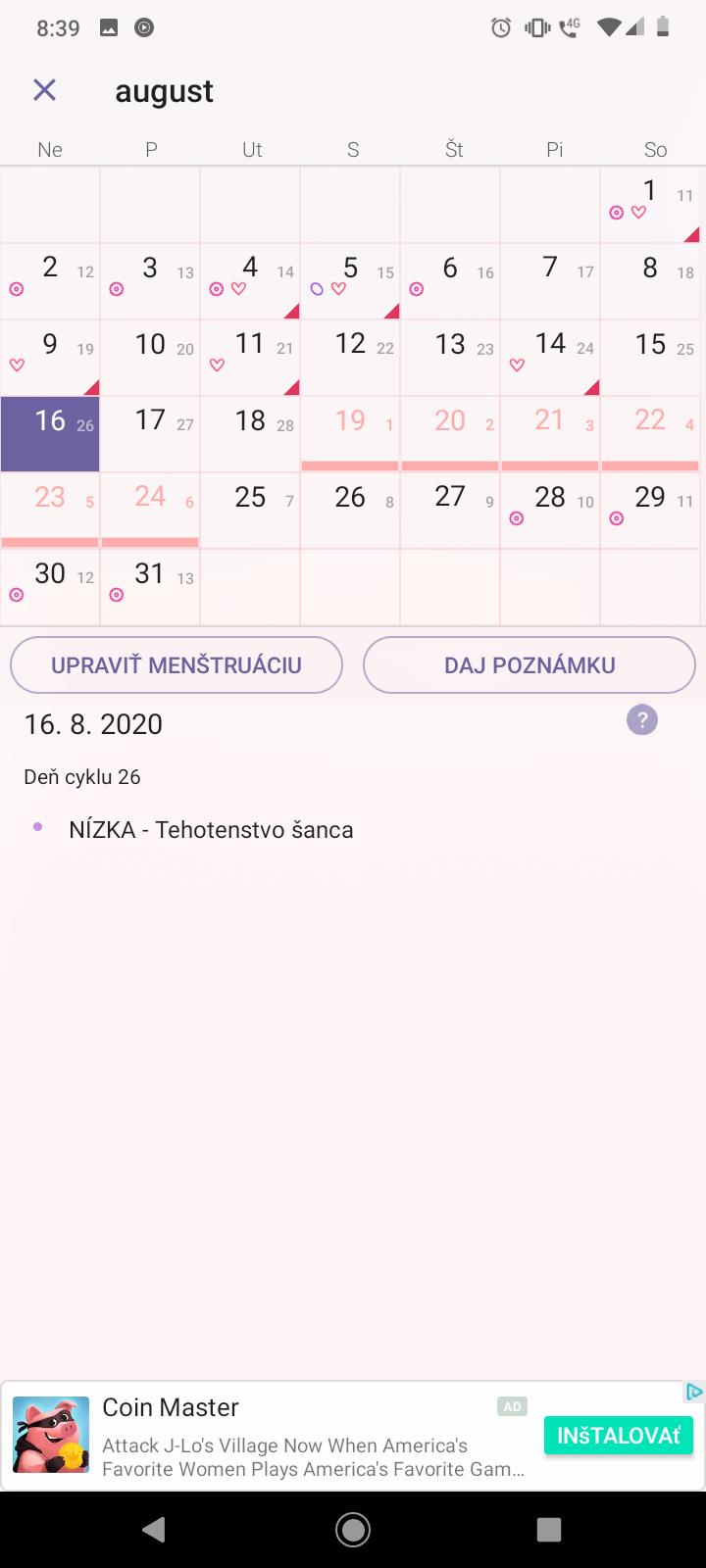Go back using the system back button
Viewport: 706px width, 1568px height.
point(154,1529)
